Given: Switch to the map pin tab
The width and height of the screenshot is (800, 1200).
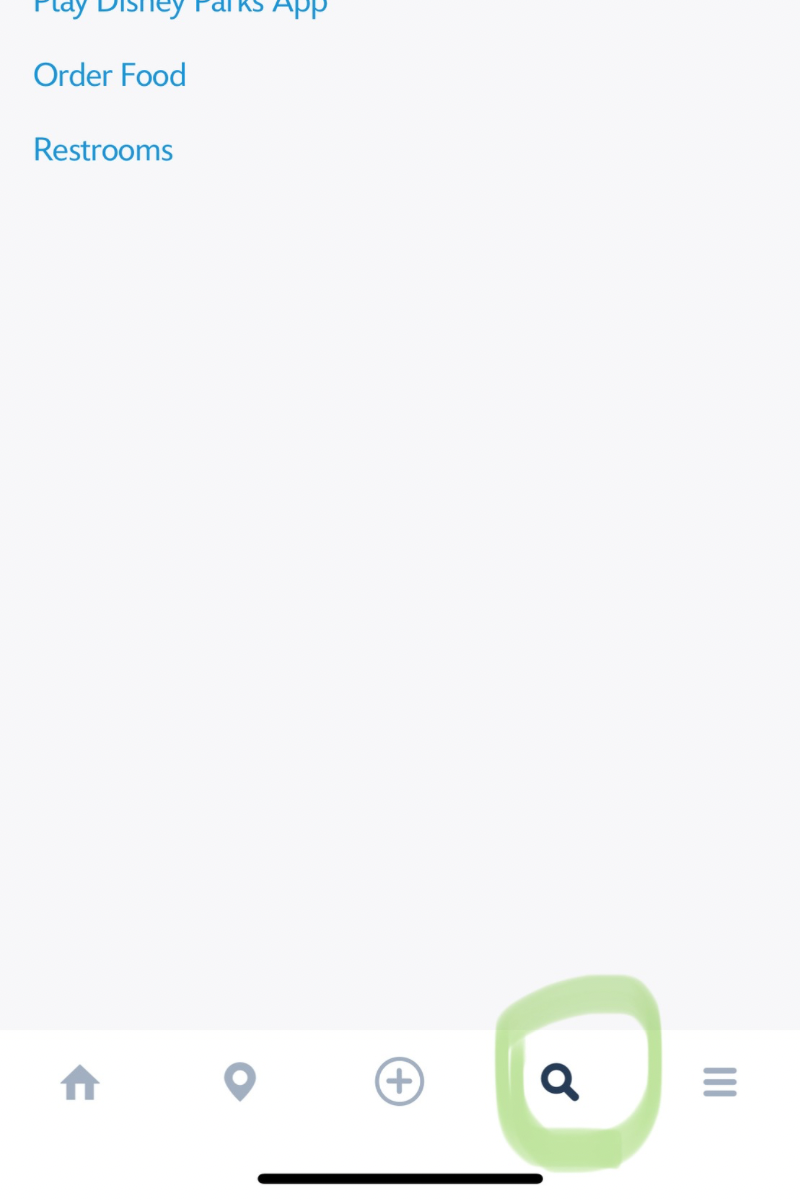Looking at the screenshot, I should (240, 1082).
